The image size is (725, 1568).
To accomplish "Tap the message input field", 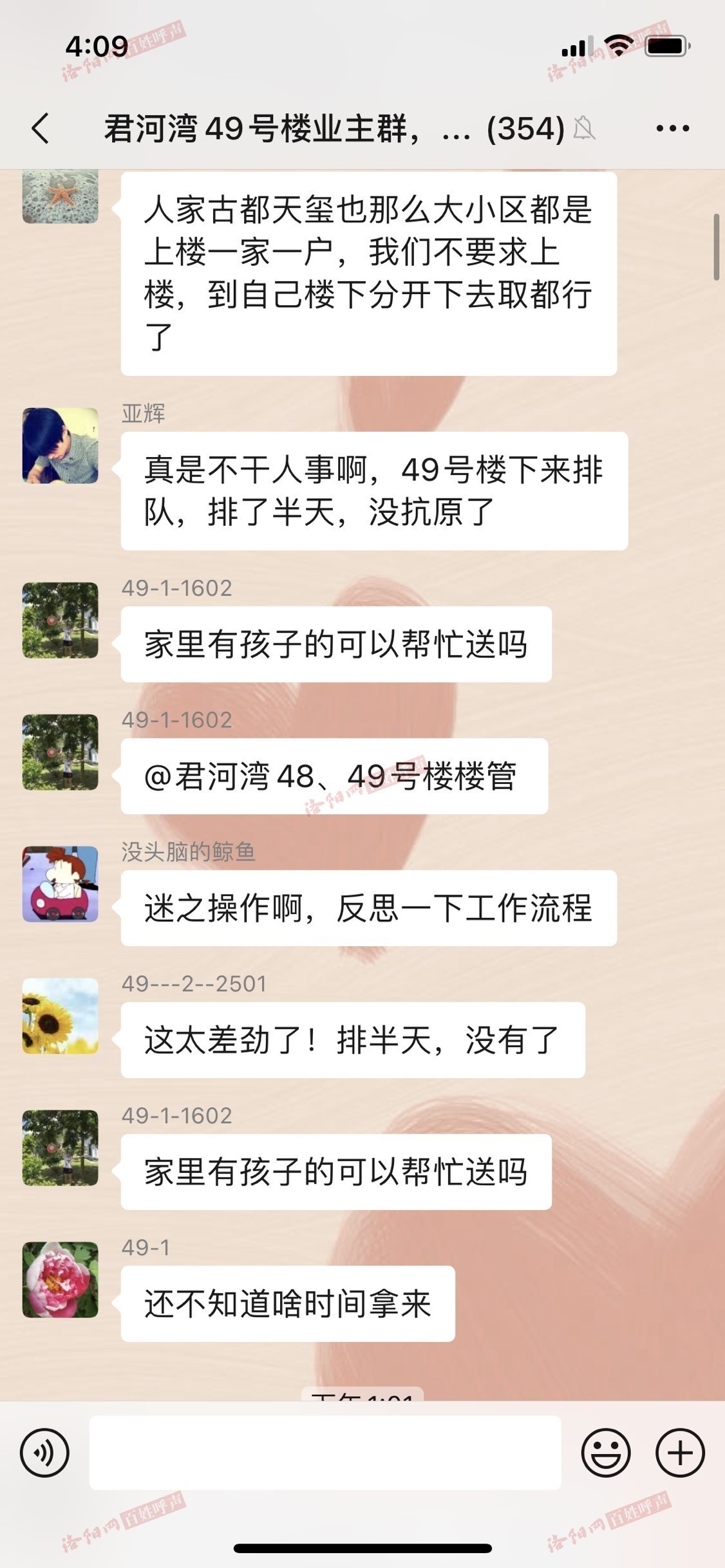I will pos(325,1453).
